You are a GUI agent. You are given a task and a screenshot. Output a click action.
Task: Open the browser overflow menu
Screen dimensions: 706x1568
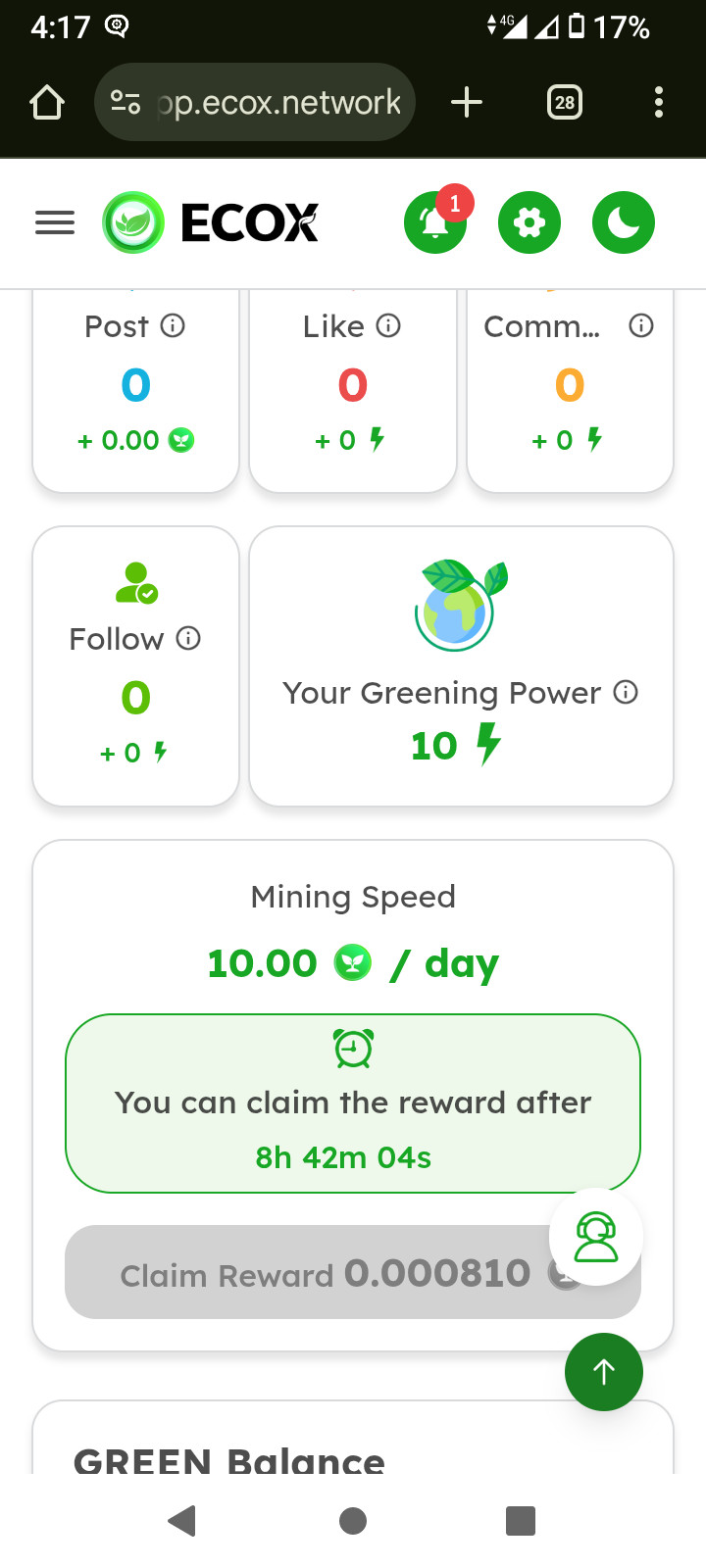(659, 102)
